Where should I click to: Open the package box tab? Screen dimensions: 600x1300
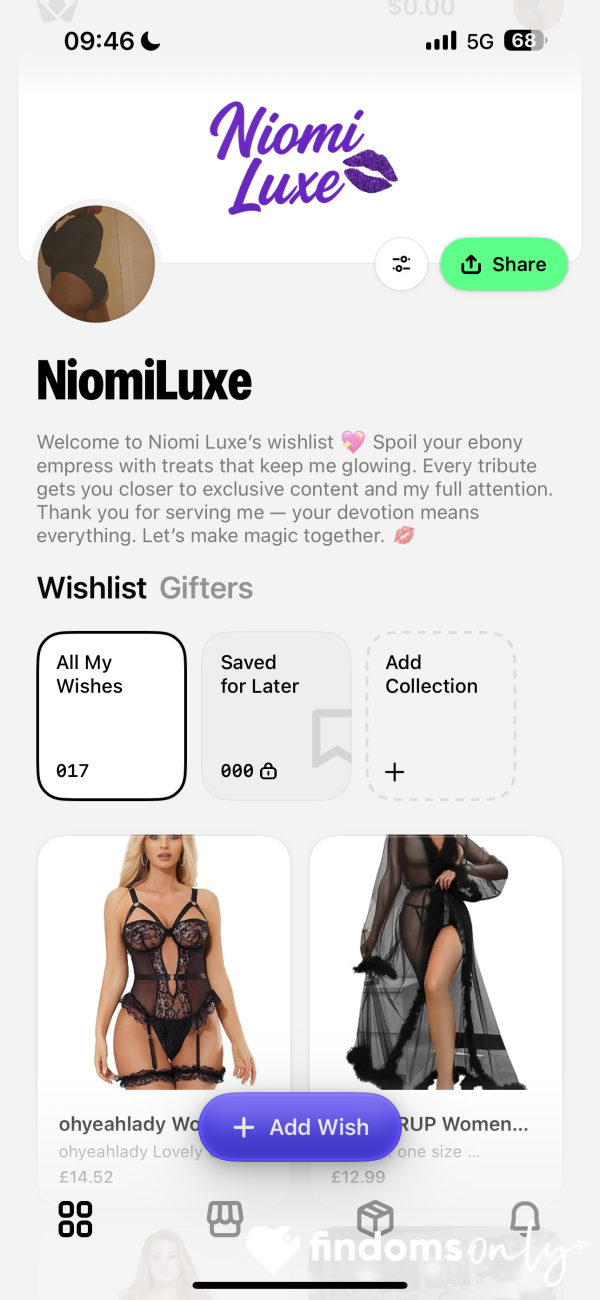[375, 1219]
